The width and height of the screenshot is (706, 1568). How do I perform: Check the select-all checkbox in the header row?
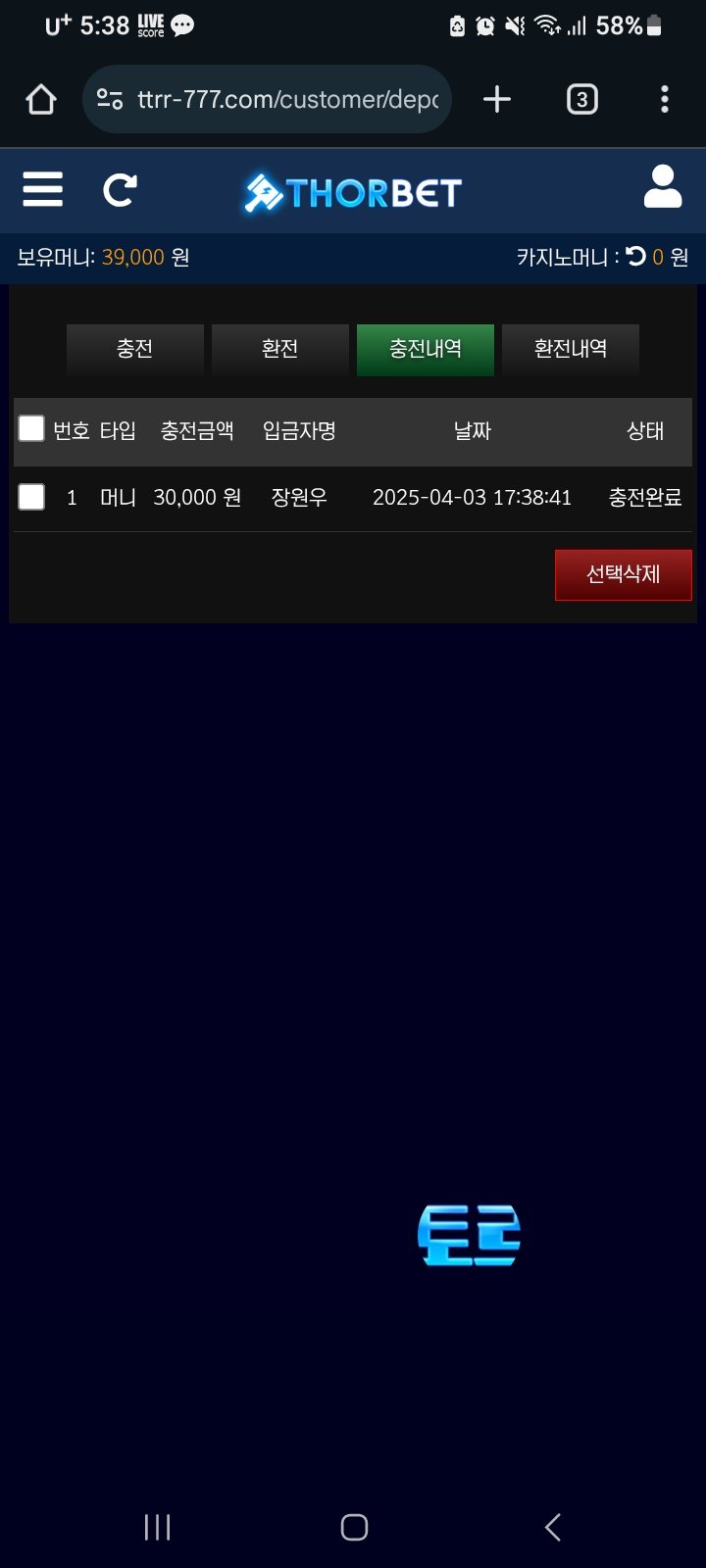(31, 428)
